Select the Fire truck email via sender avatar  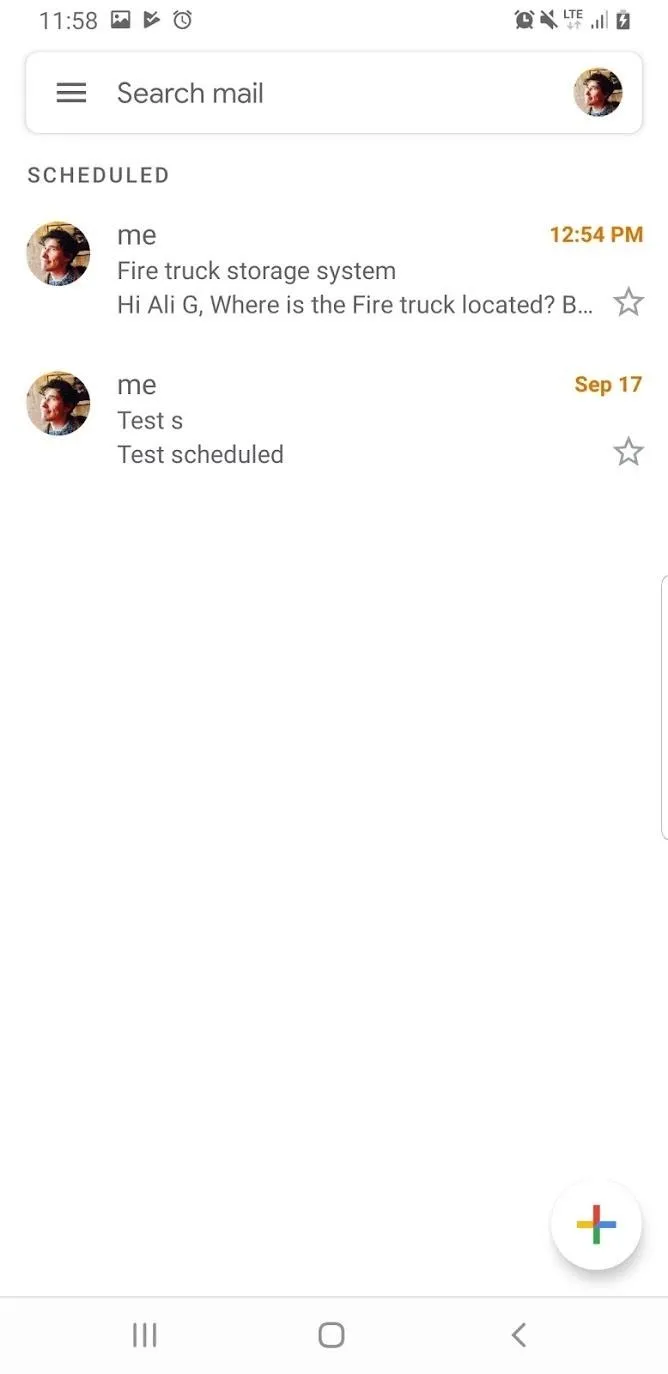(58, 254)
